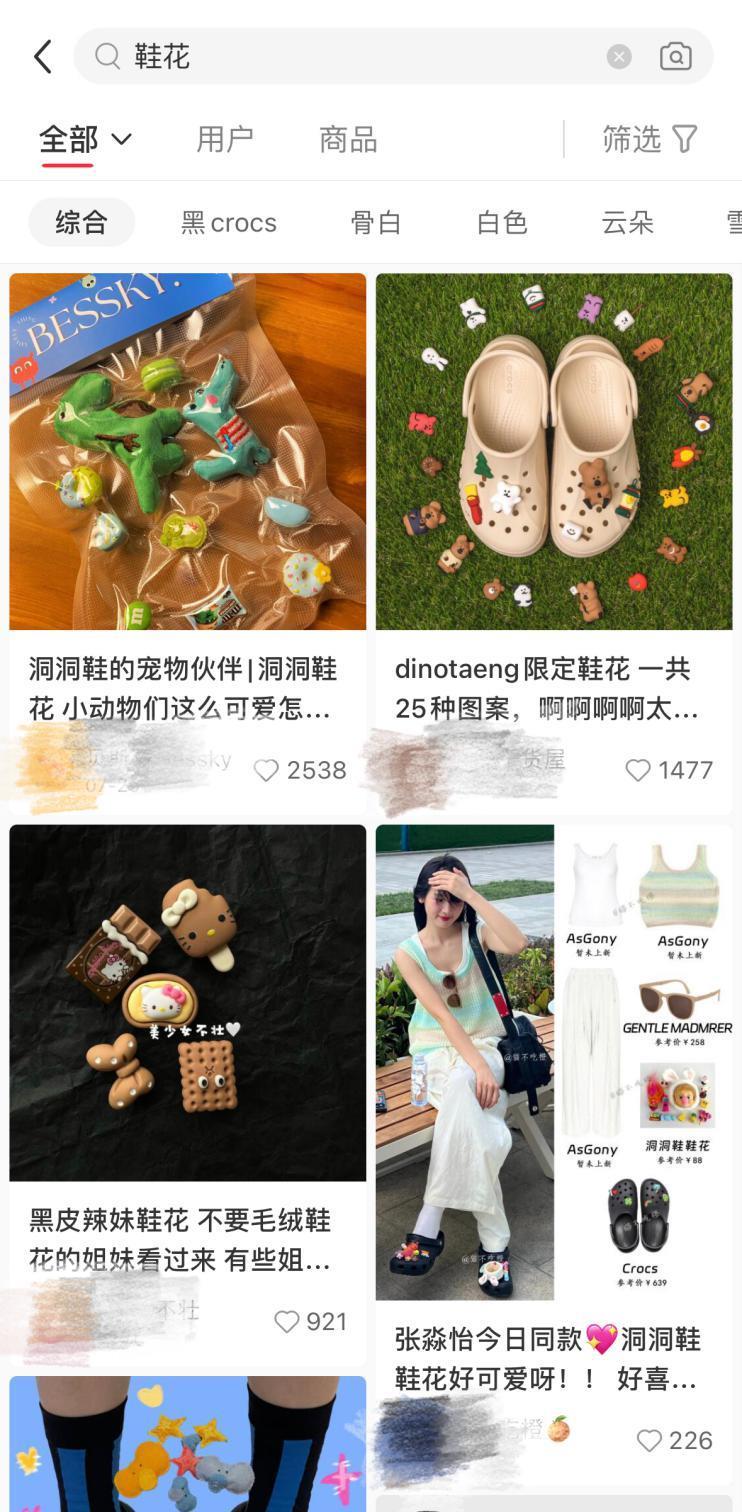Tap the heart showing 226 likes
The width and height of the screenshot is (742, 1512).
(x=651, y=1440)
